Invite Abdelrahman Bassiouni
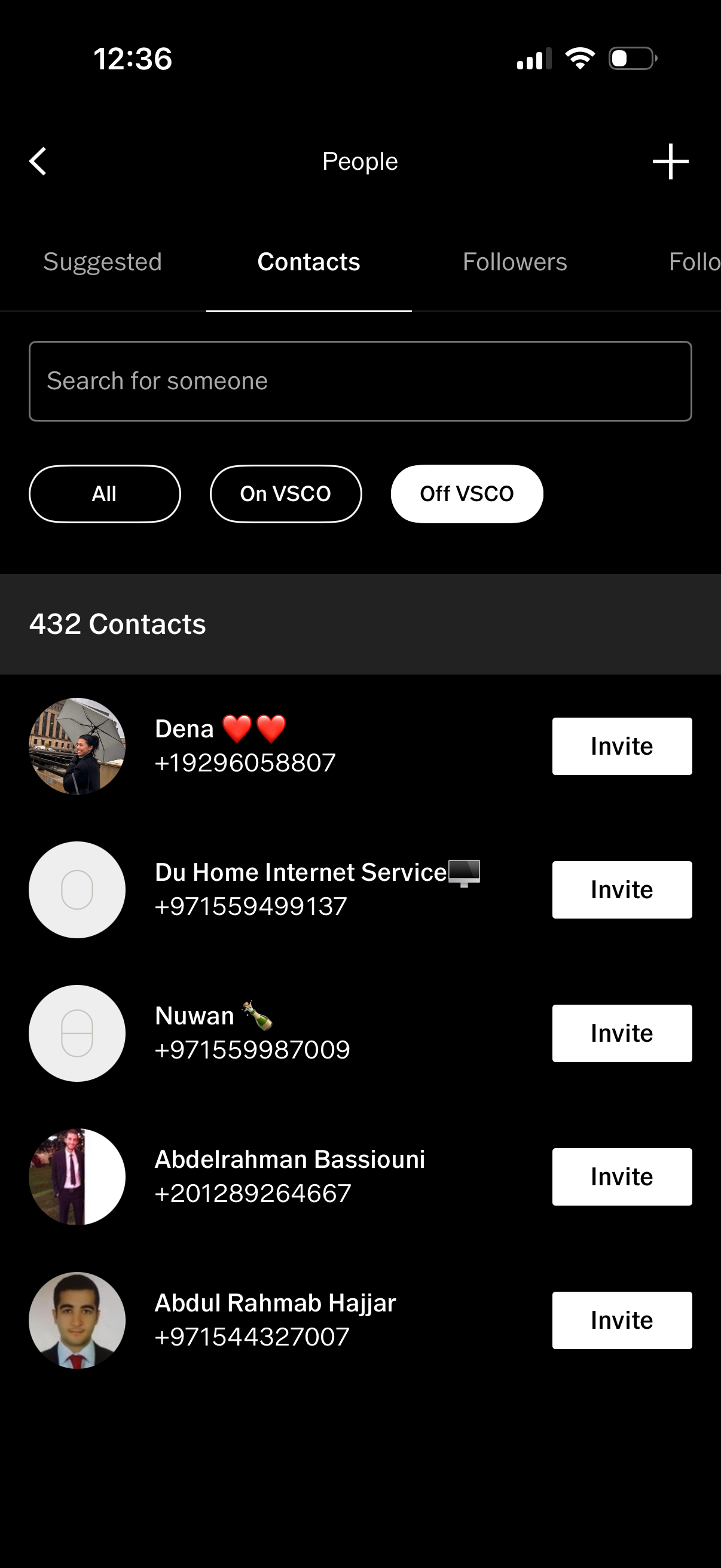Viewport: 721px width, 1568px height. (x=621, y=1177)
